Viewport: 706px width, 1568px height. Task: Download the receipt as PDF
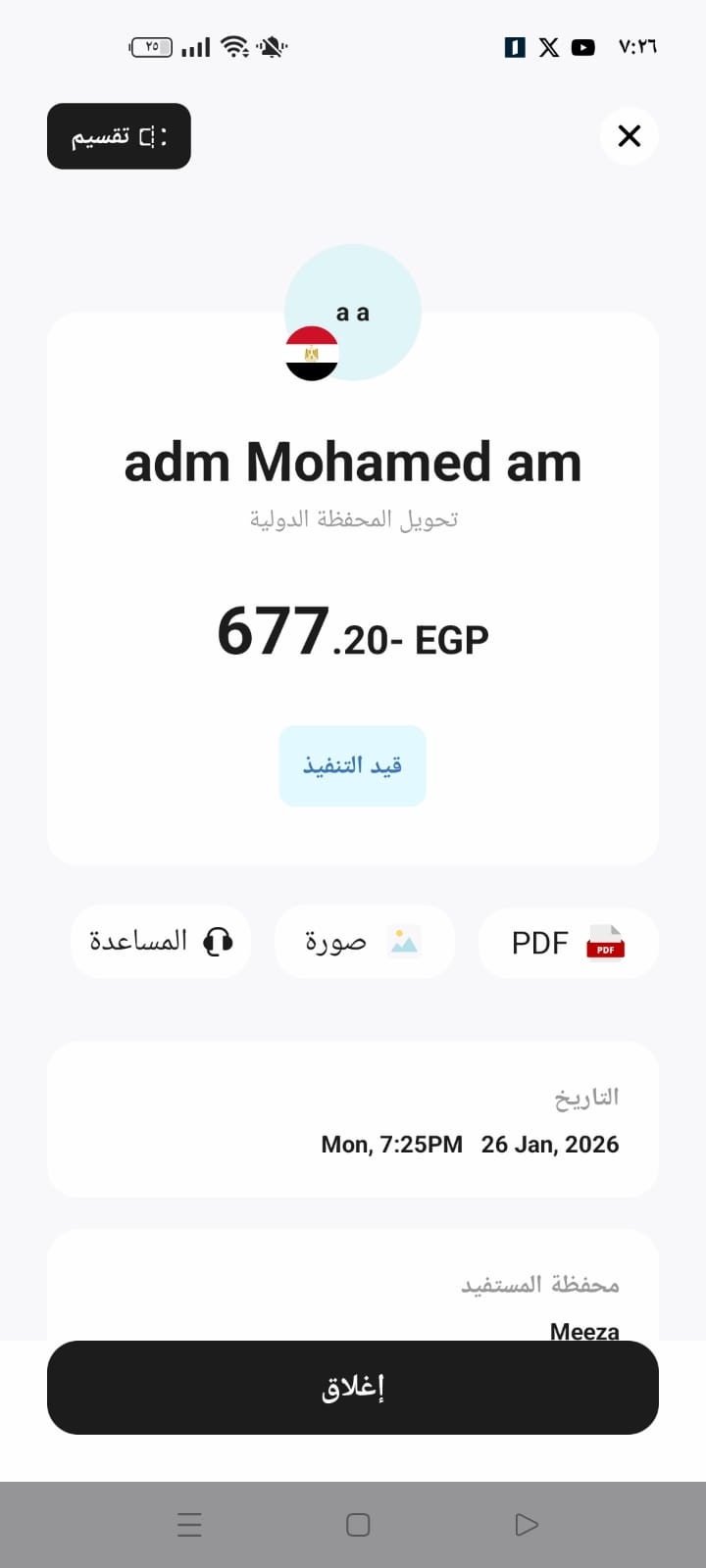pyautogui.click(x=568, y=943)
